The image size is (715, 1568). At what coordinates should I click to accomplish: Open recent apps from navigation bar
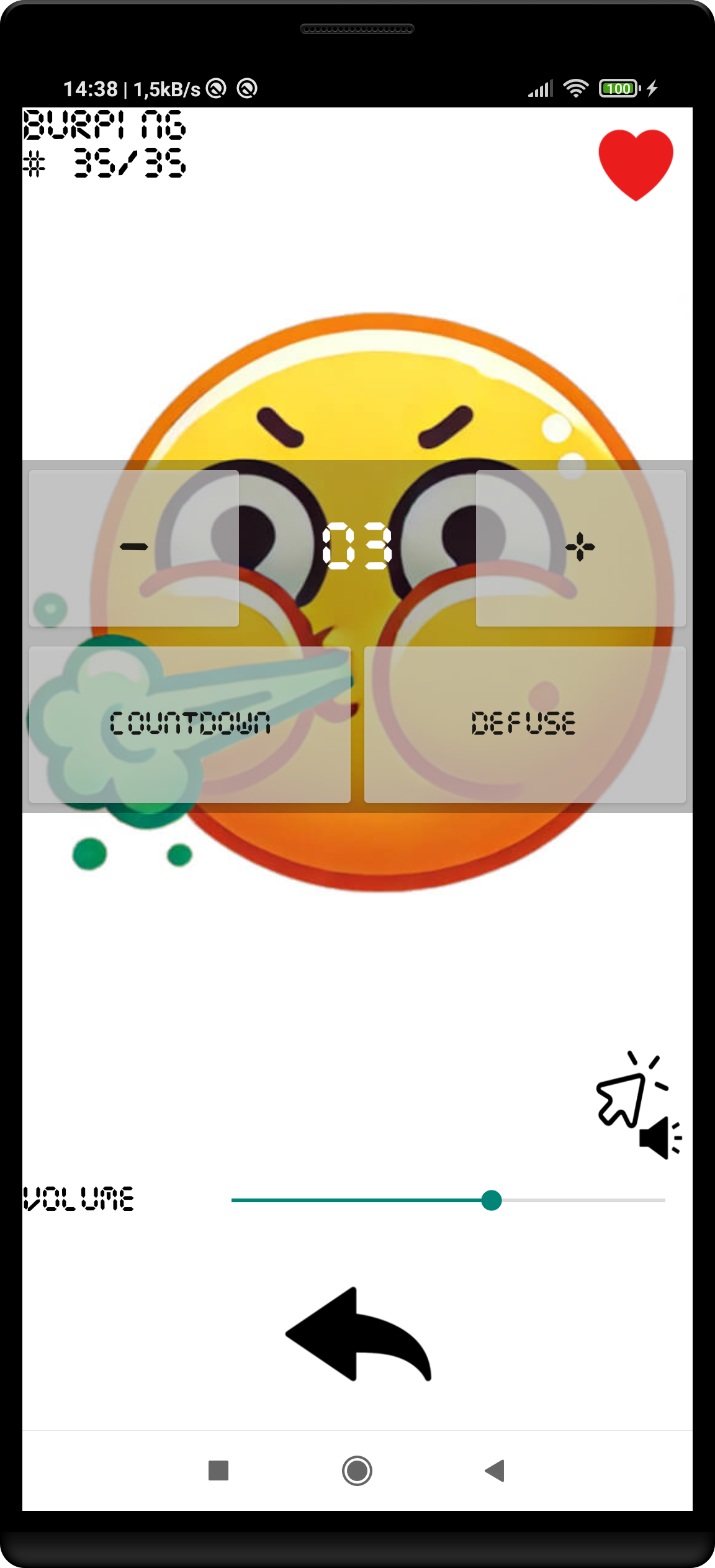(x=218, y=1471)
